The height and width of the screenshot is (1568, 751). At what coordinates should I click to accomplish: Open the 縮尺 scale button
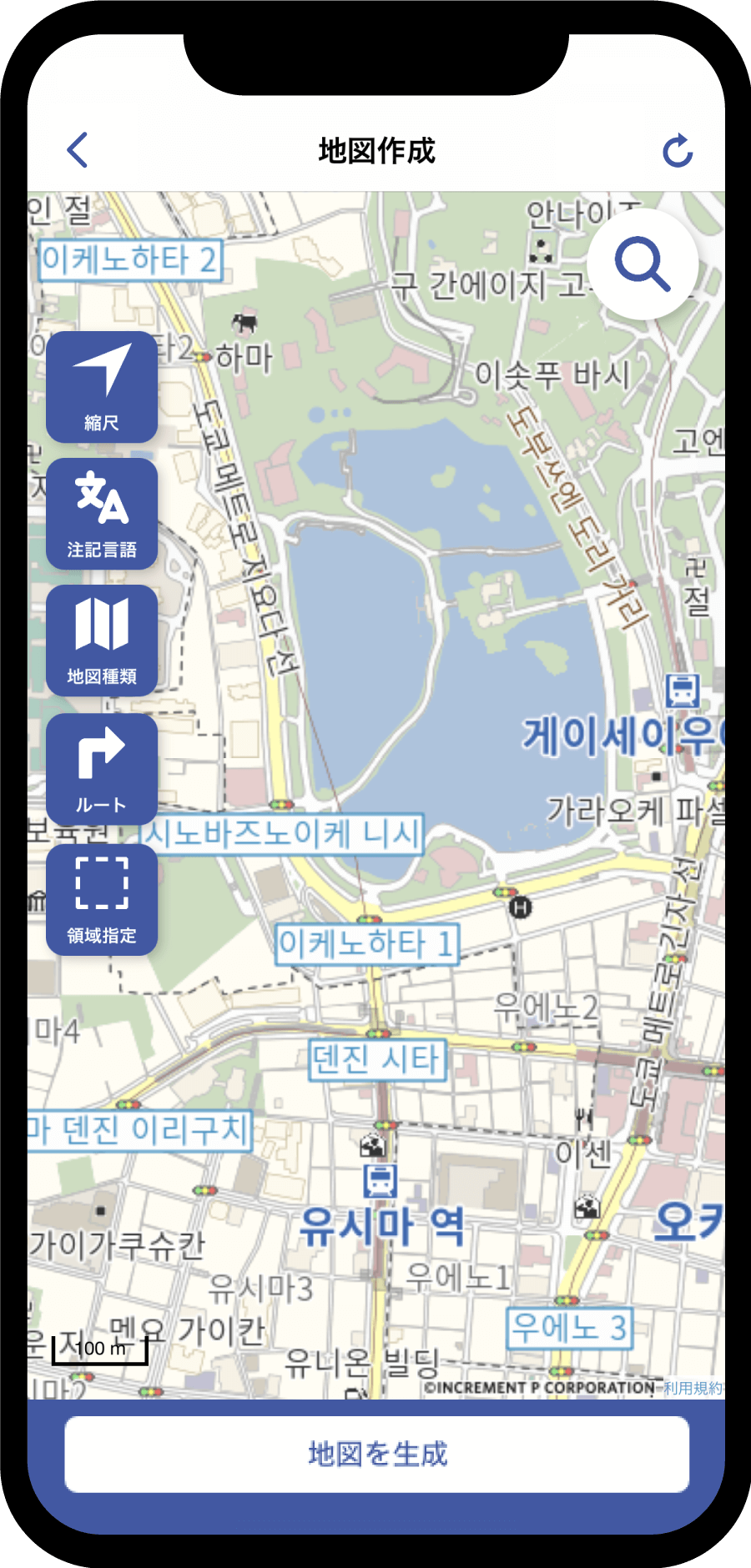[102, 387]
